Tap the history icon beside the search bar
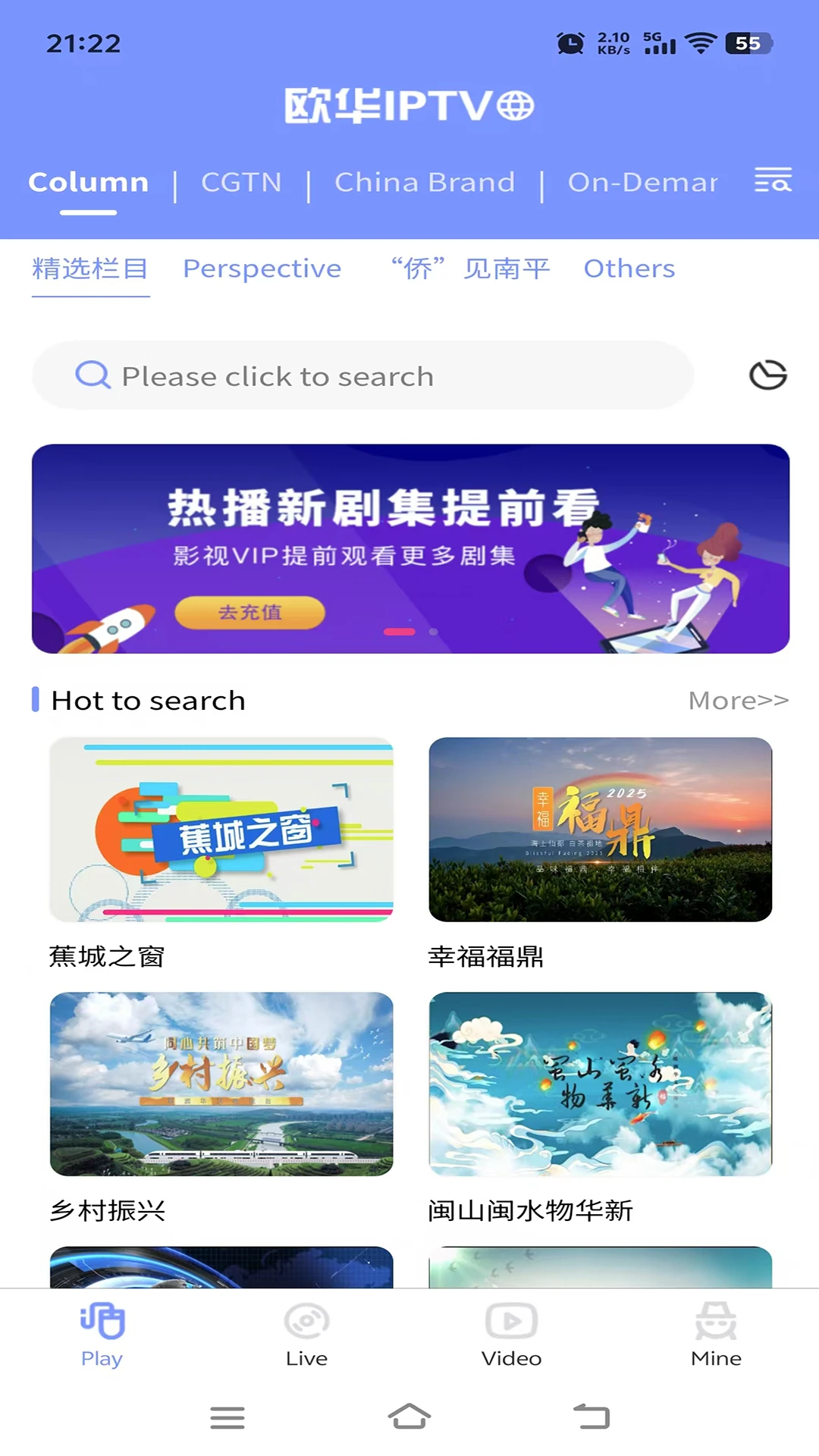Image resolution: width=819 pixels, height=1456 pixels. point(767,375)
